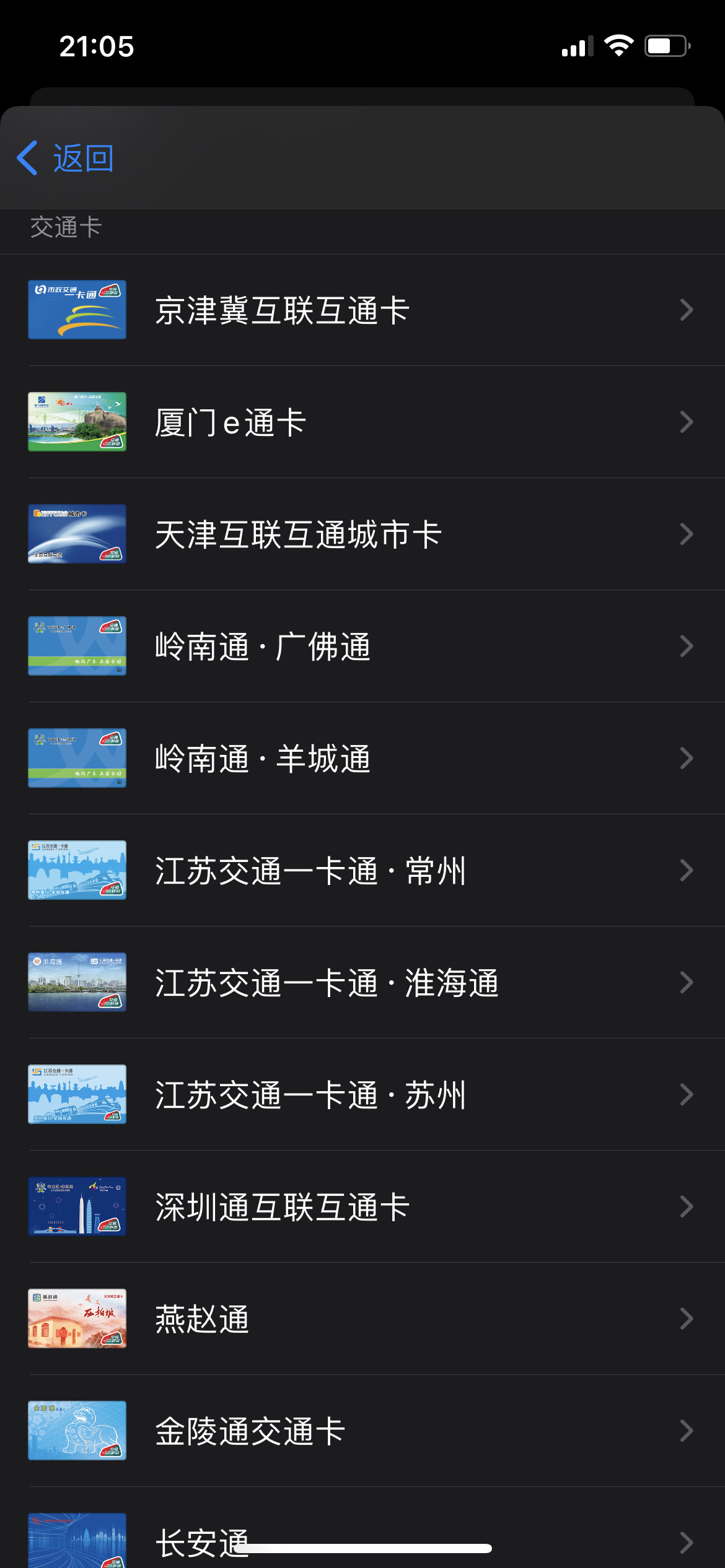Select 岭南通 · 广佛通 card
This screenshot has width=725, height=1568.
362,647
